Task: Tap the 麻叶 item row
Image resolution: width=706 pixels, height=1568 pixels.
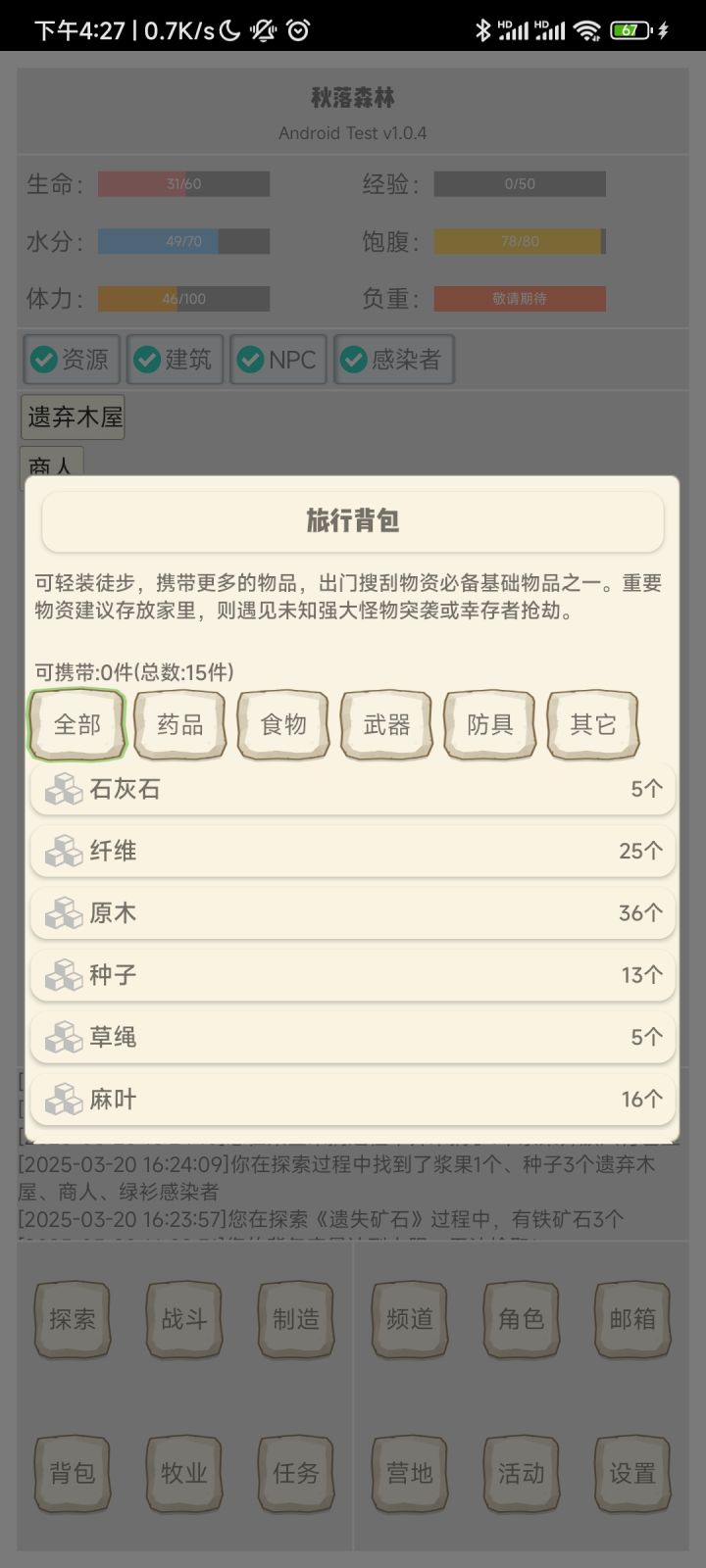Action: [353, 1099]
